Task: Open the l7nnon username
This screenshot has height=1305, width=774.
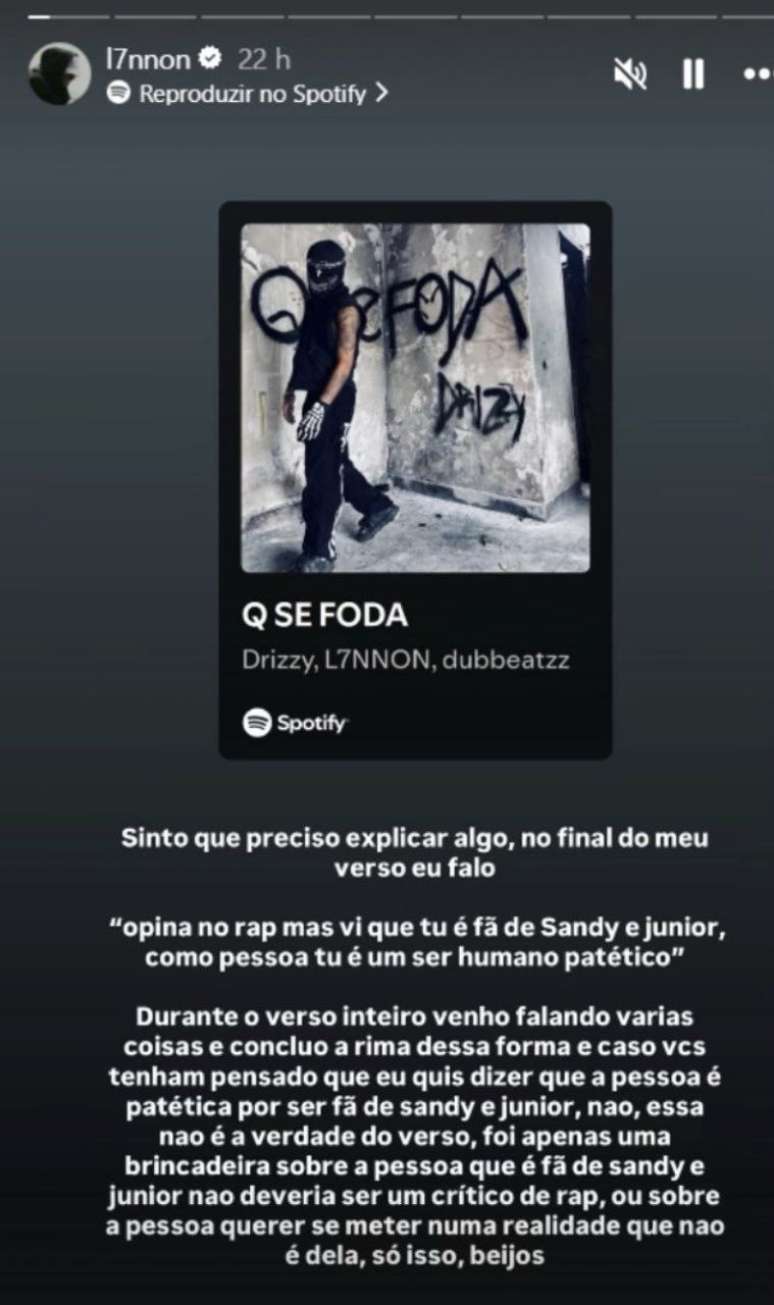Action: [x=147, y=59]
